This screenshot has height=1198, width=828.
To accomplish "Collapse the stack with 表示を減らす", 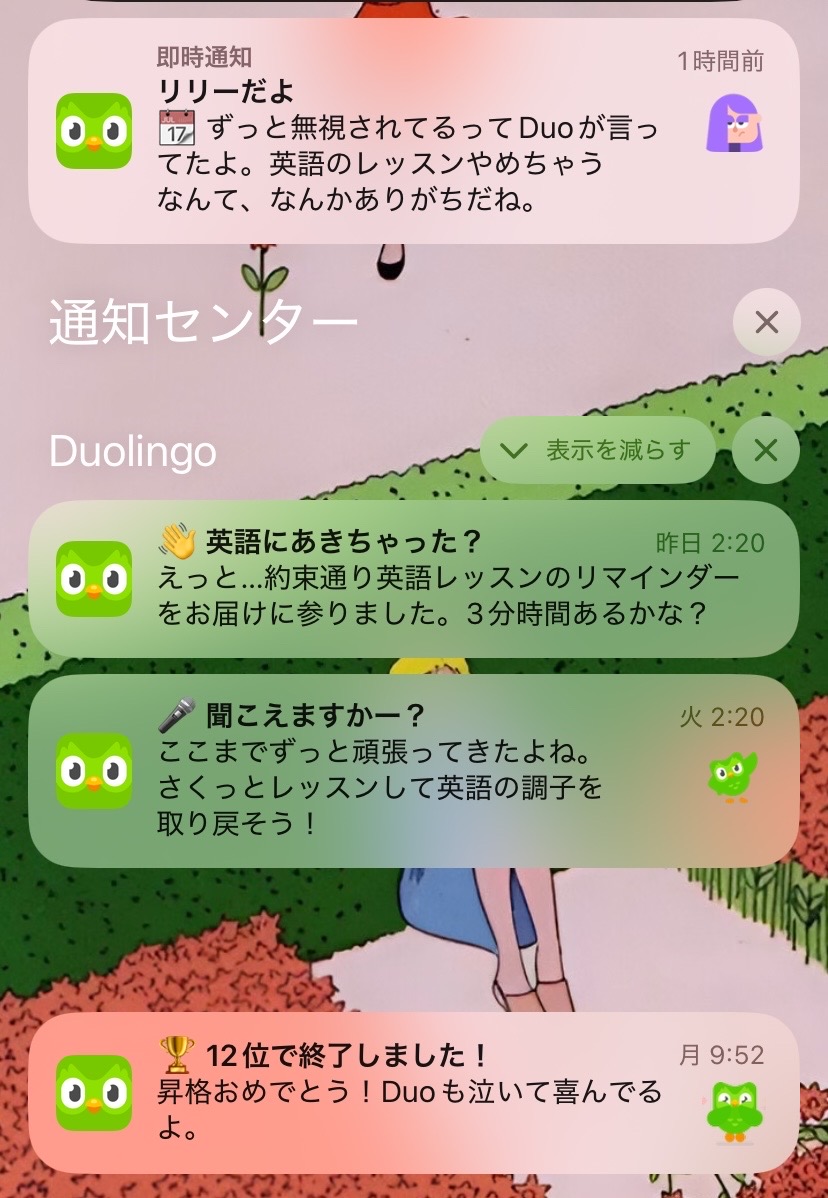I will coord(598,450).
